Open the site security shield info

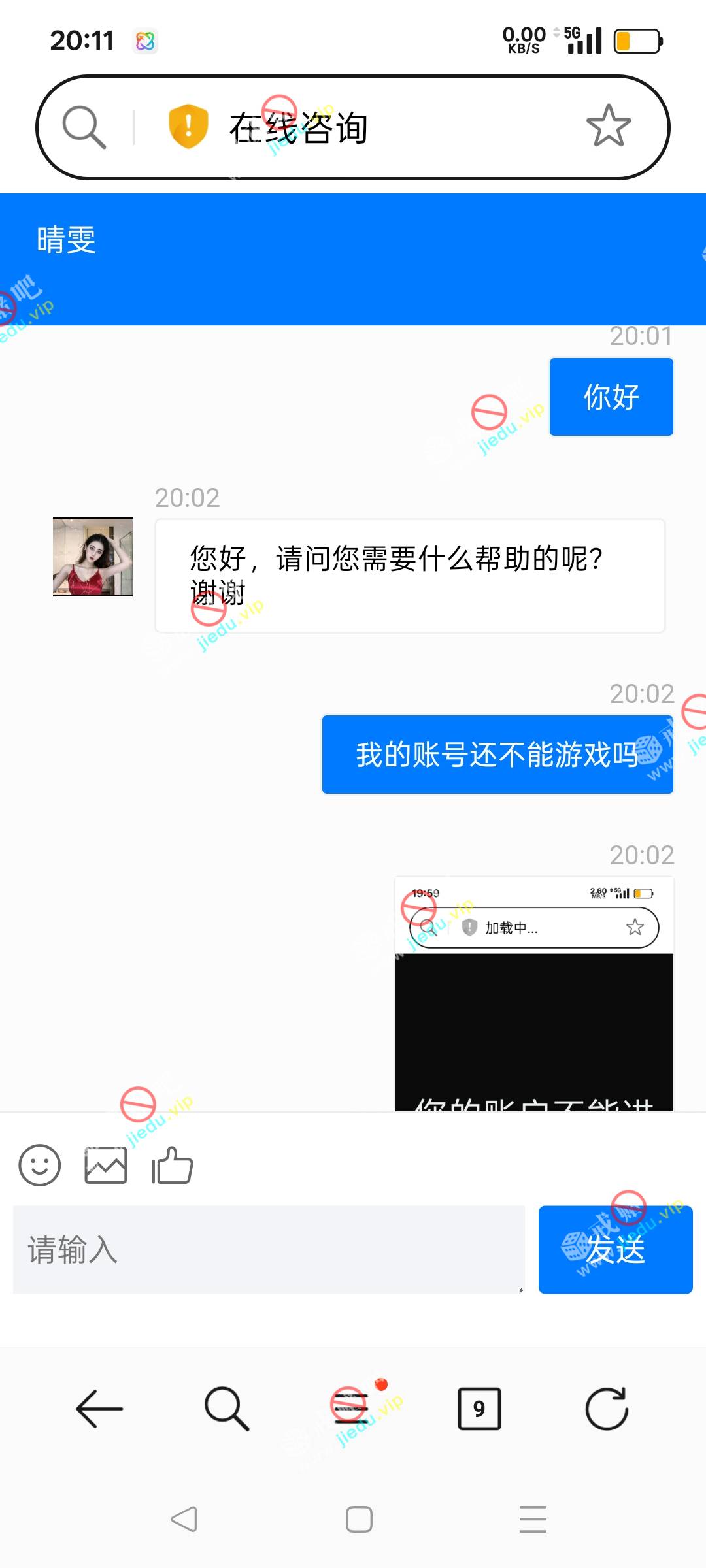[188, 126]
